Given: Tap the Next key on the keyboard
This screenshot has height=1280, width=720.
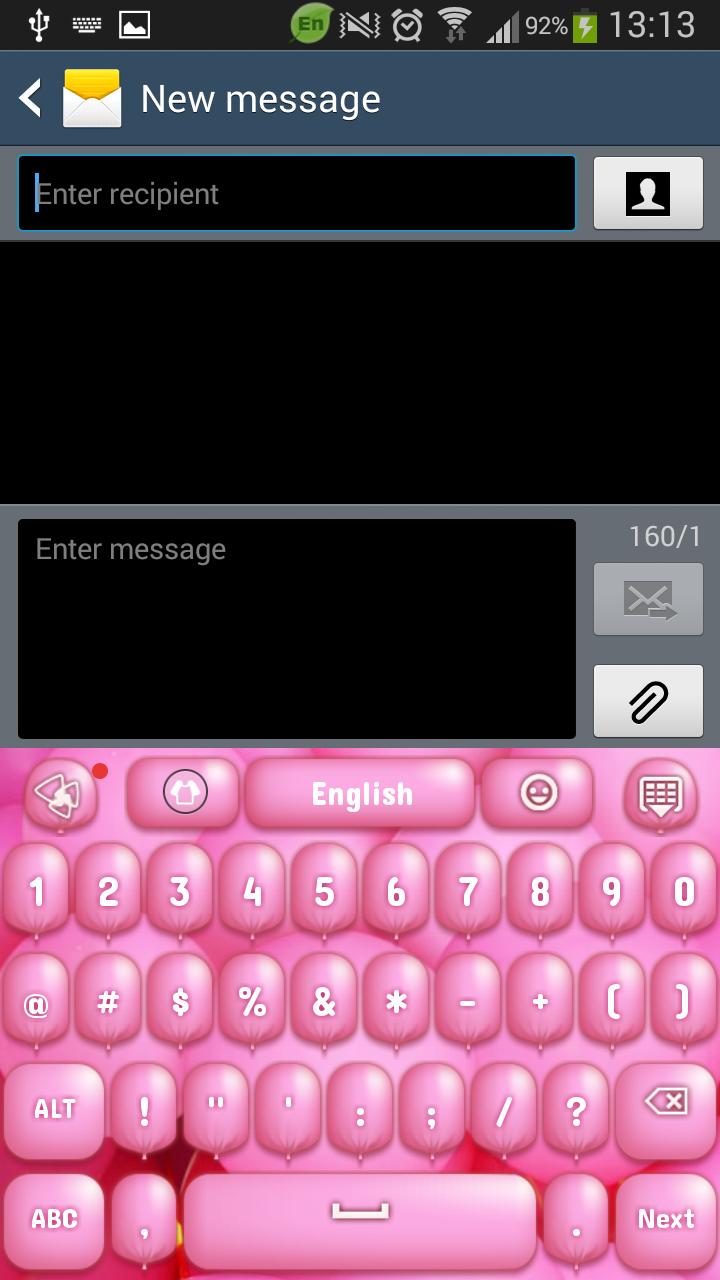Looking at the screenshot, I should pos(665,1218).
